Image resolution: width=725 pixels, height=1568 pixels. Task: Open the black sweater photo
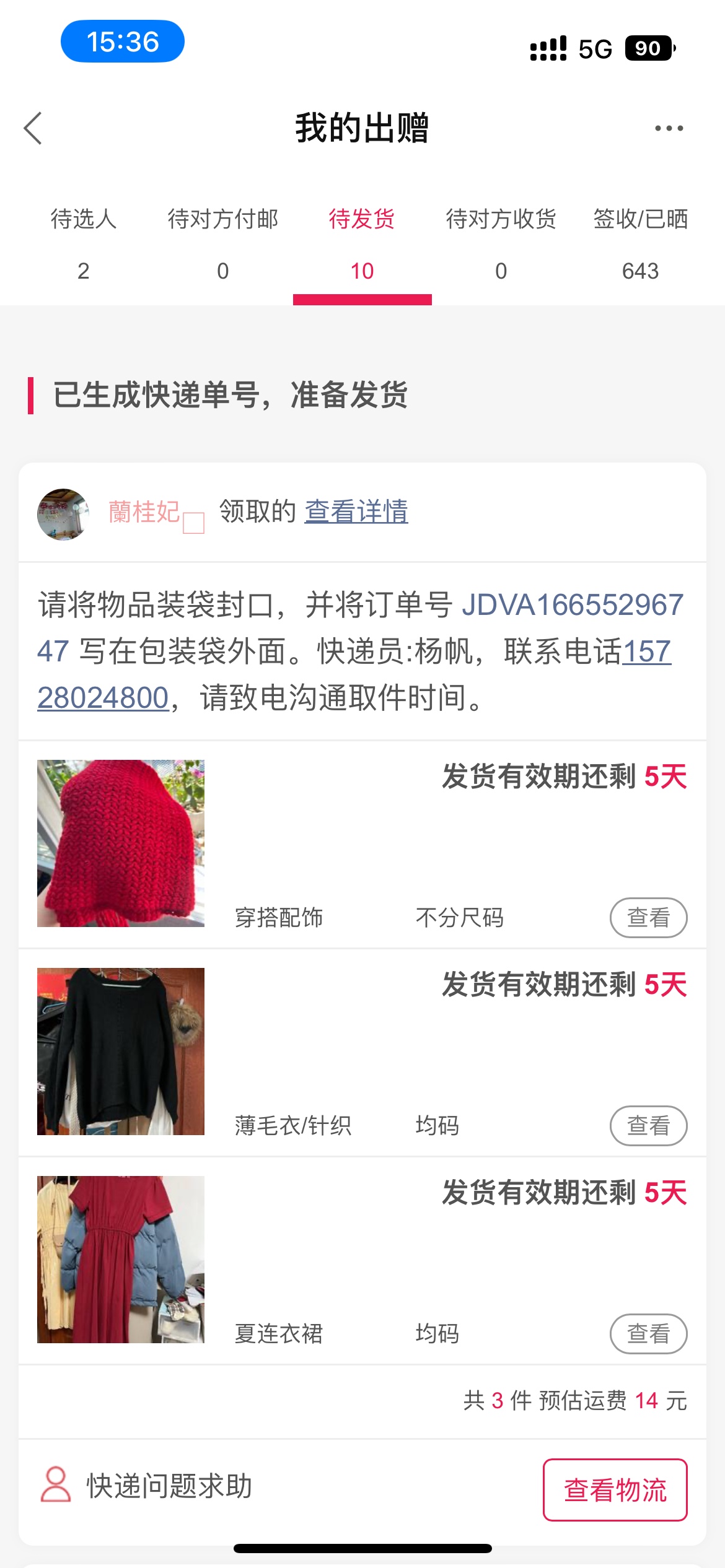(121, 1051)
